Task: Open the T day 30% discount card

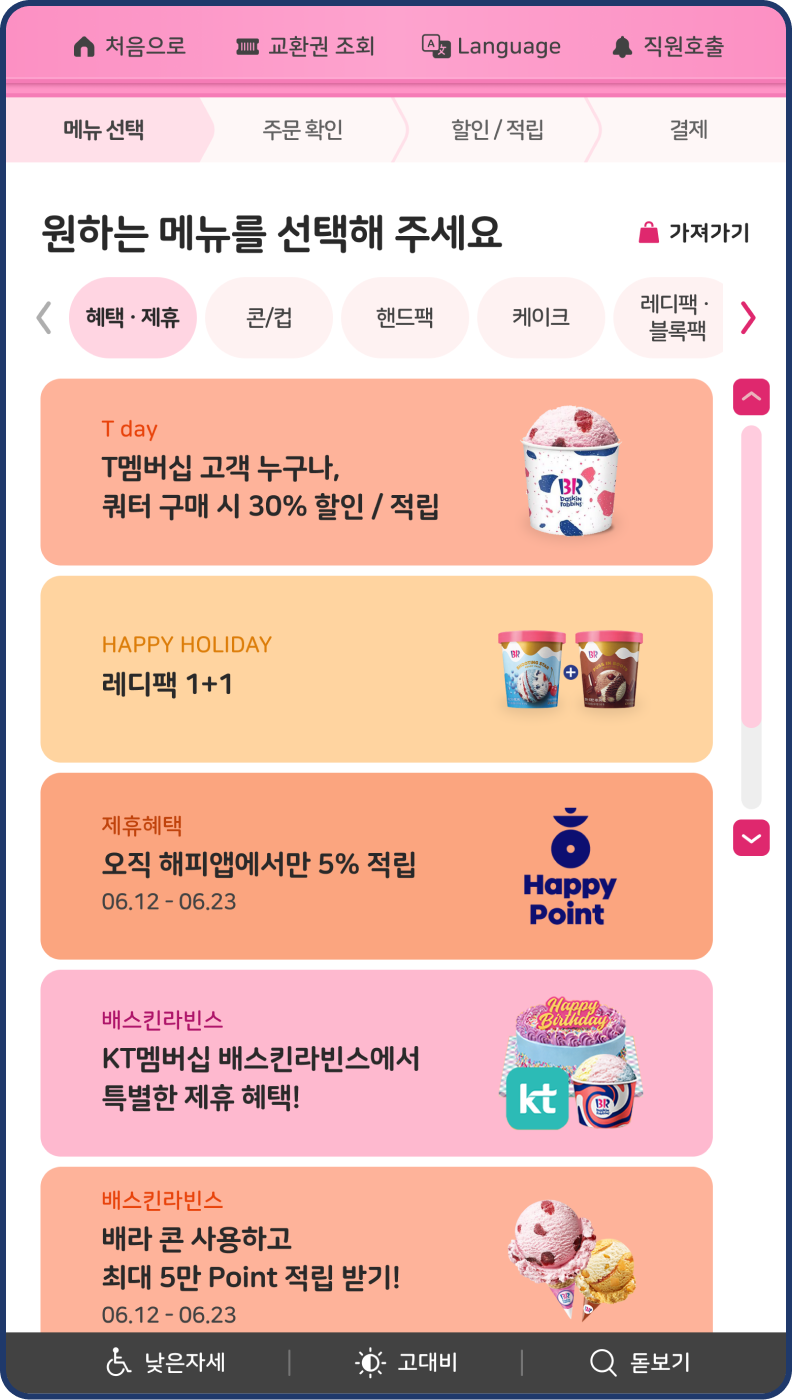Action: tap(376, 472)
